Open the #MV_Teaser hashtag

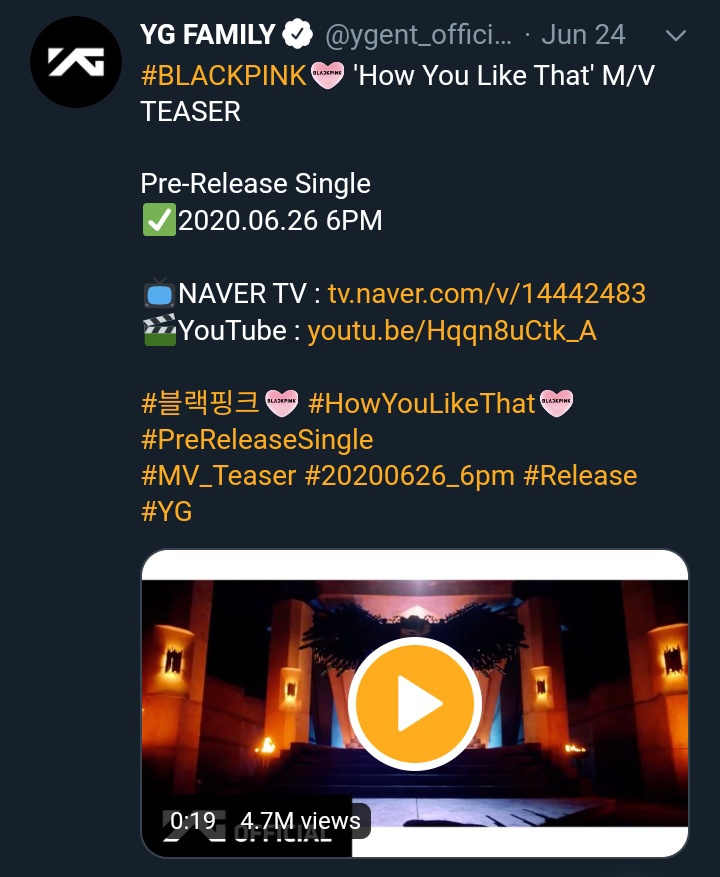click(219, 476)
